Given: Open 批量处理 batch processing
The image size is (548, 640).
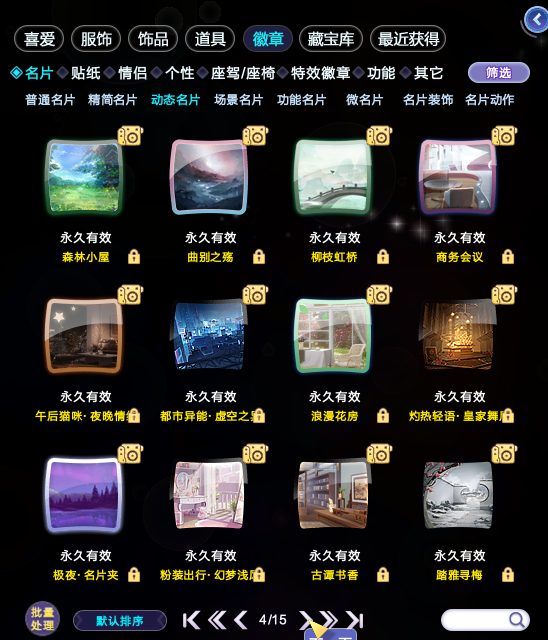Looking at the screenshot, I should pyautogui.click(x=42, y=620).
